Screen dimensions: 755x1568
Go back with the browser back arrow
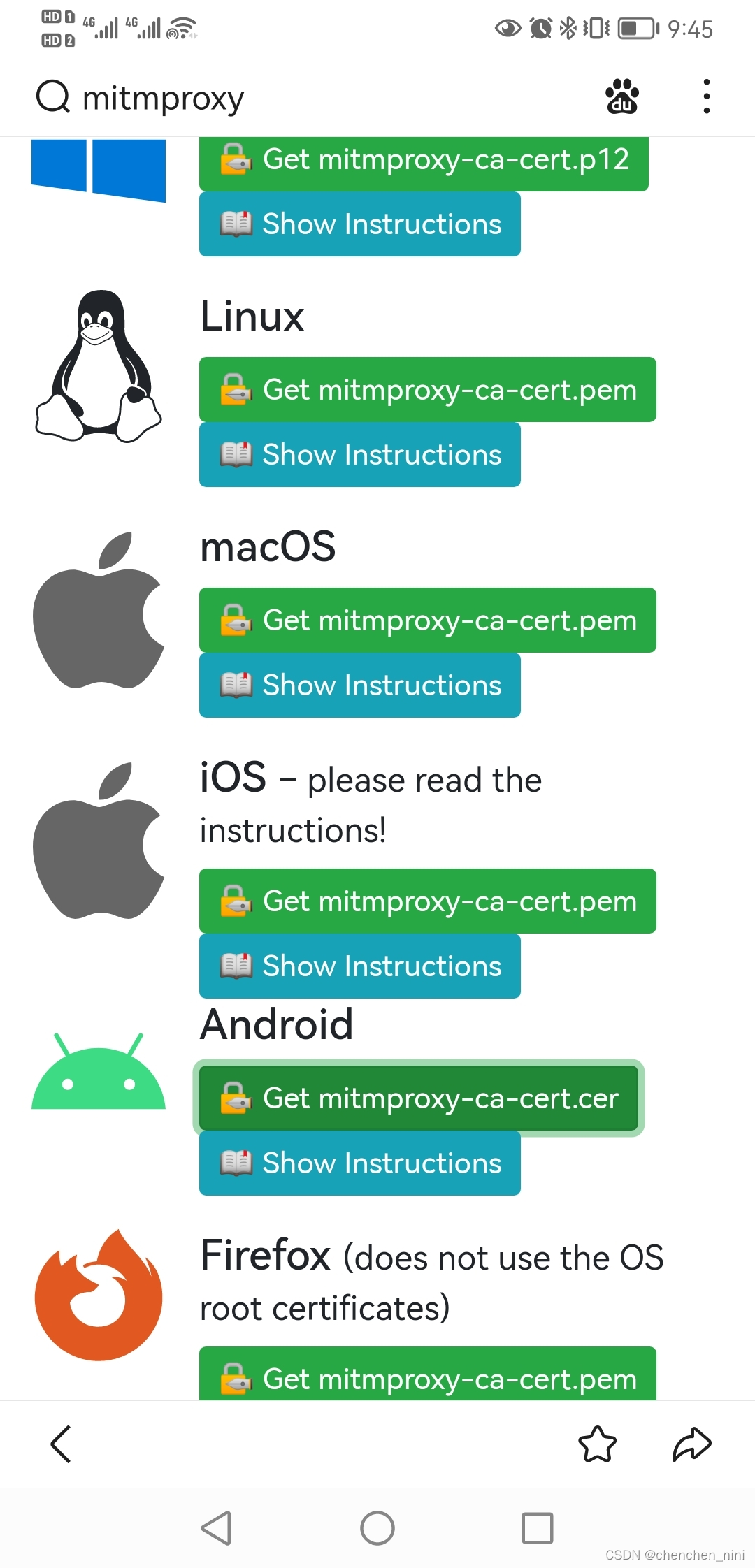pos(62,1444)
